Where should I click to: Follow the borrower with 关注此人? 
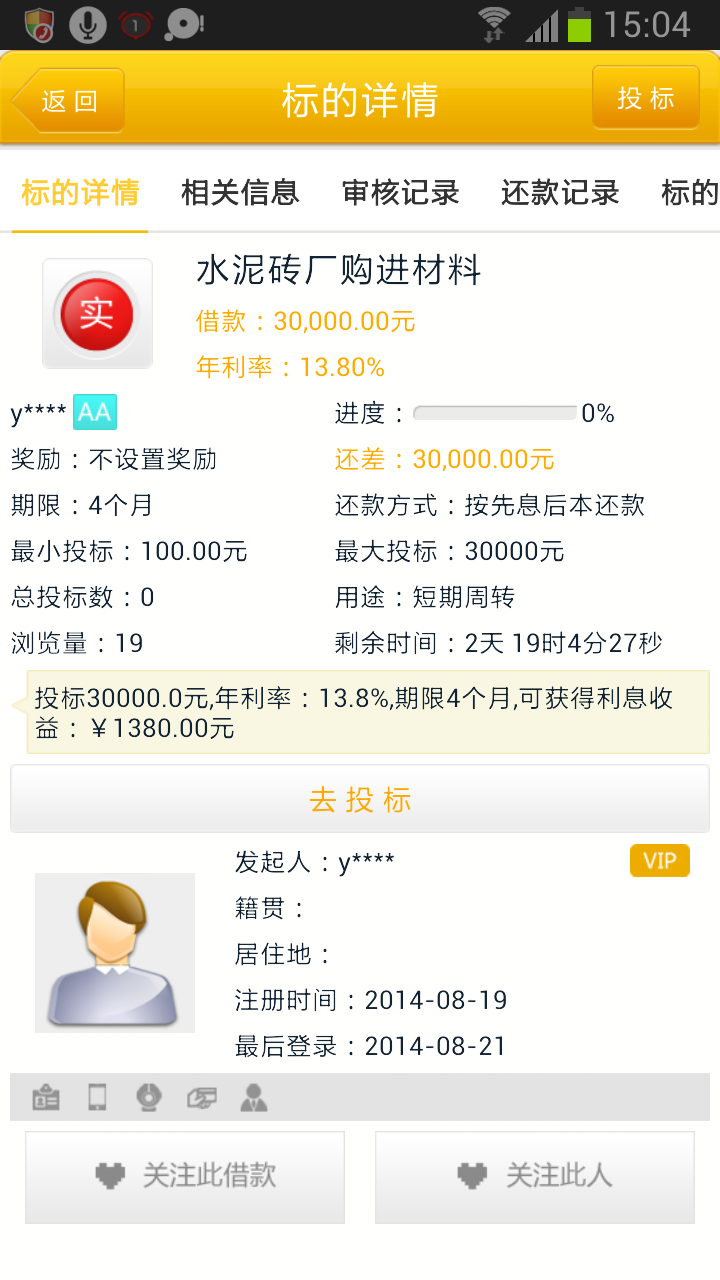[535, 1176]
